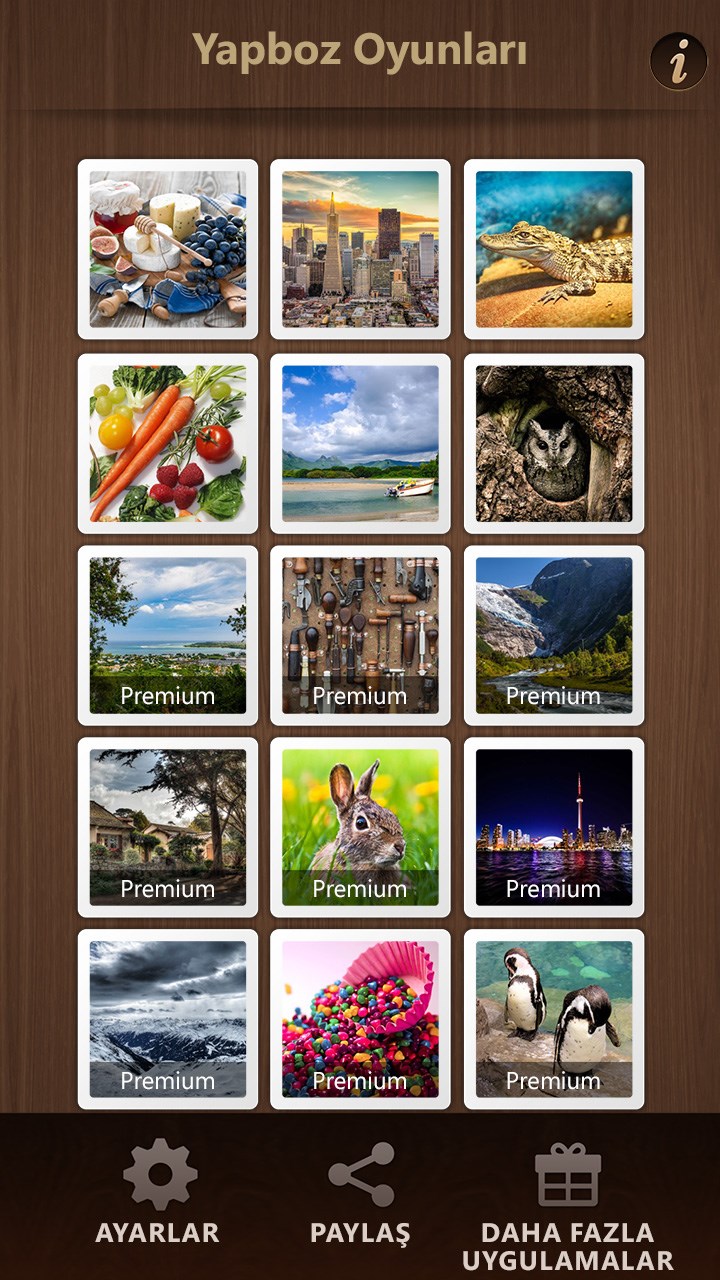Open the Premium villa with trees puzzle

(x=168, y=827)
